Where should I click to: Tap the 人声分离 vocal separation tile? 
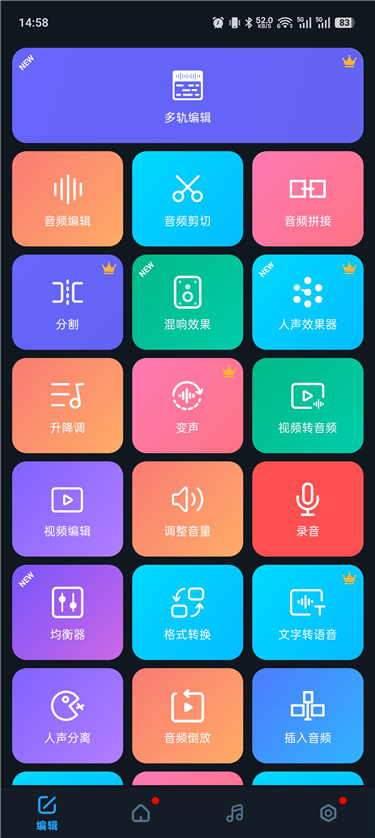pyautogui.click(x=67, y=716)
